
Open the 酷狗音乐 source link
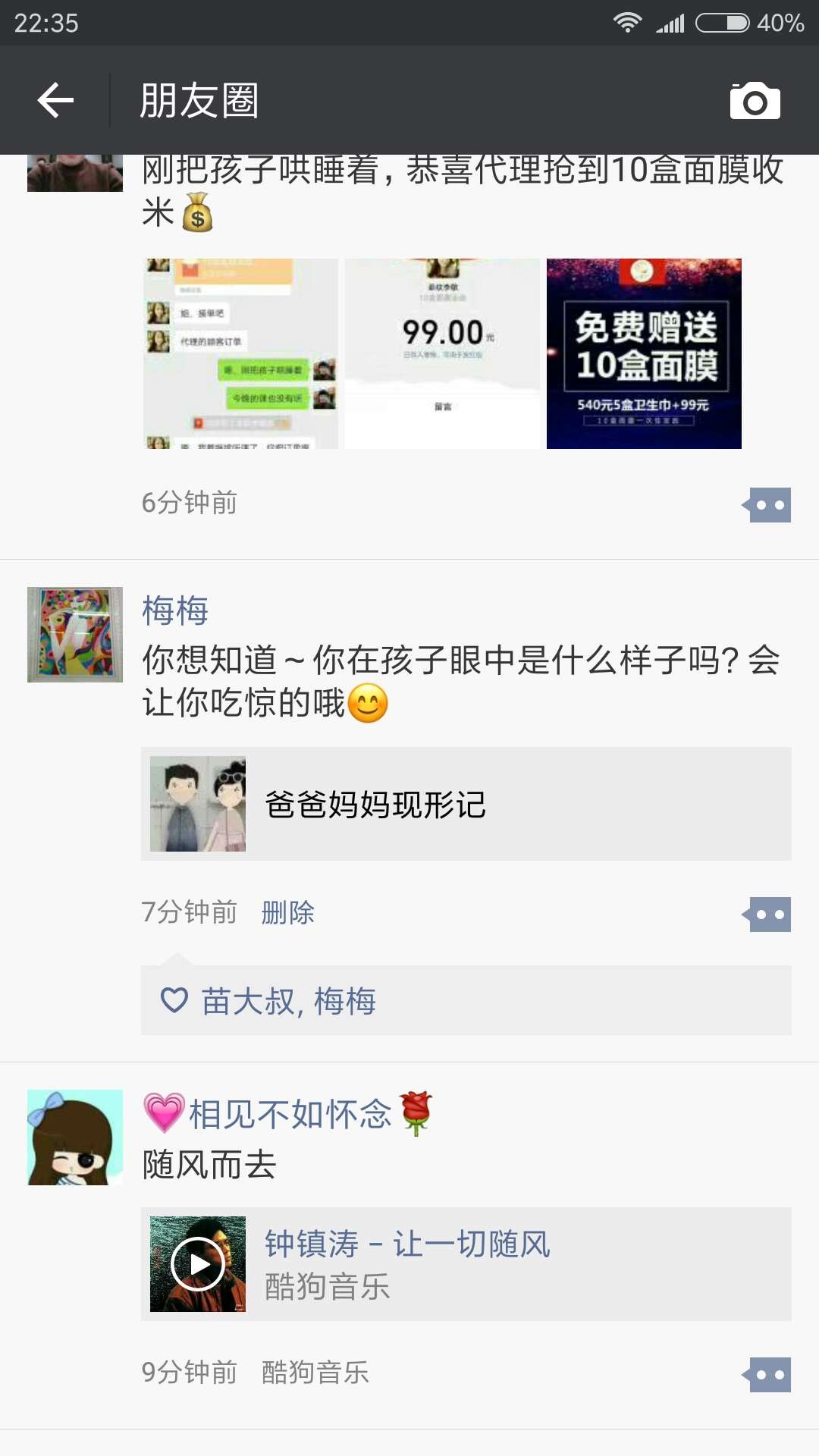(x=315, y=1372)
